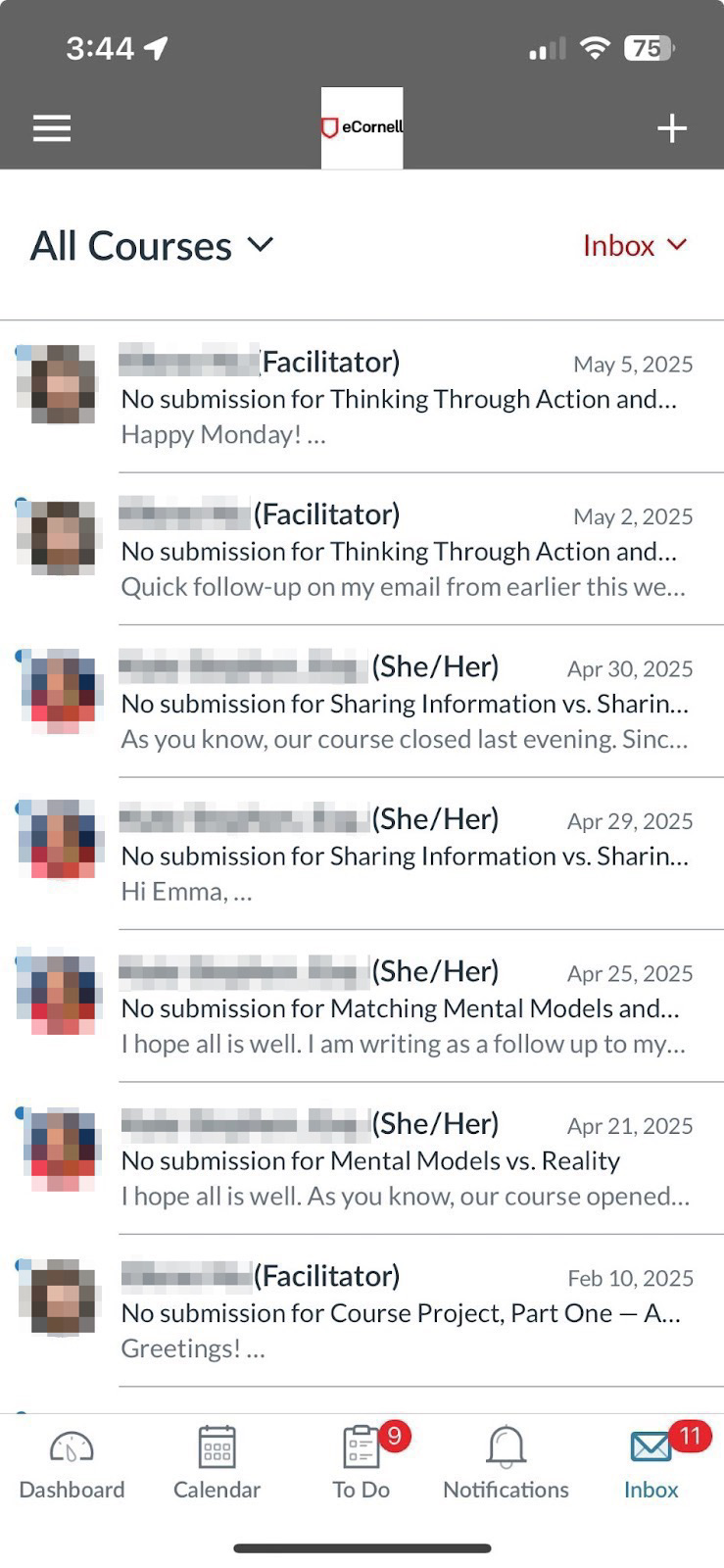
Task: Open the Apr 30, 2025 message
Action: tap(362, 702)
